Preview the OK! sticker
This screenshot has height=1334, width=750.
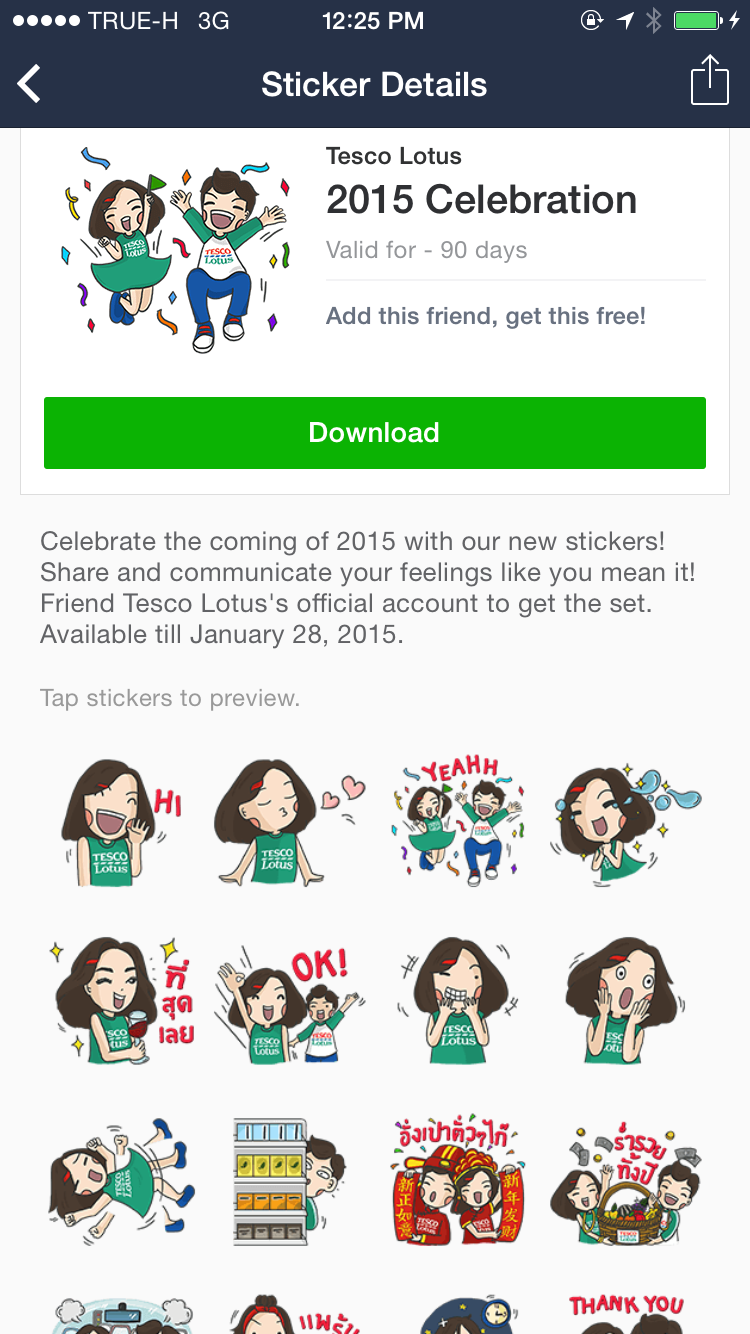click(290, 1002)
